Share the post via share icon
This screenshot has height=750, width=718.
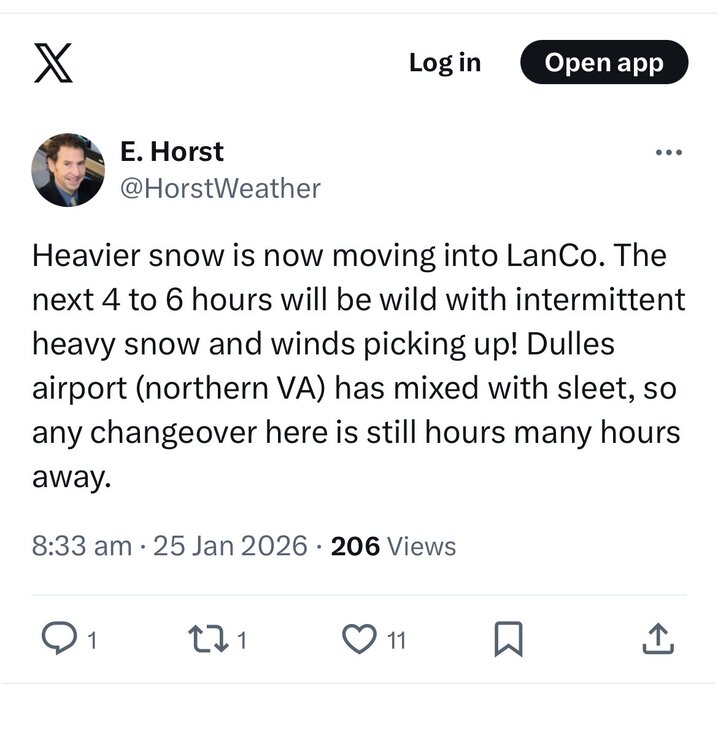(x=656, y=639)
